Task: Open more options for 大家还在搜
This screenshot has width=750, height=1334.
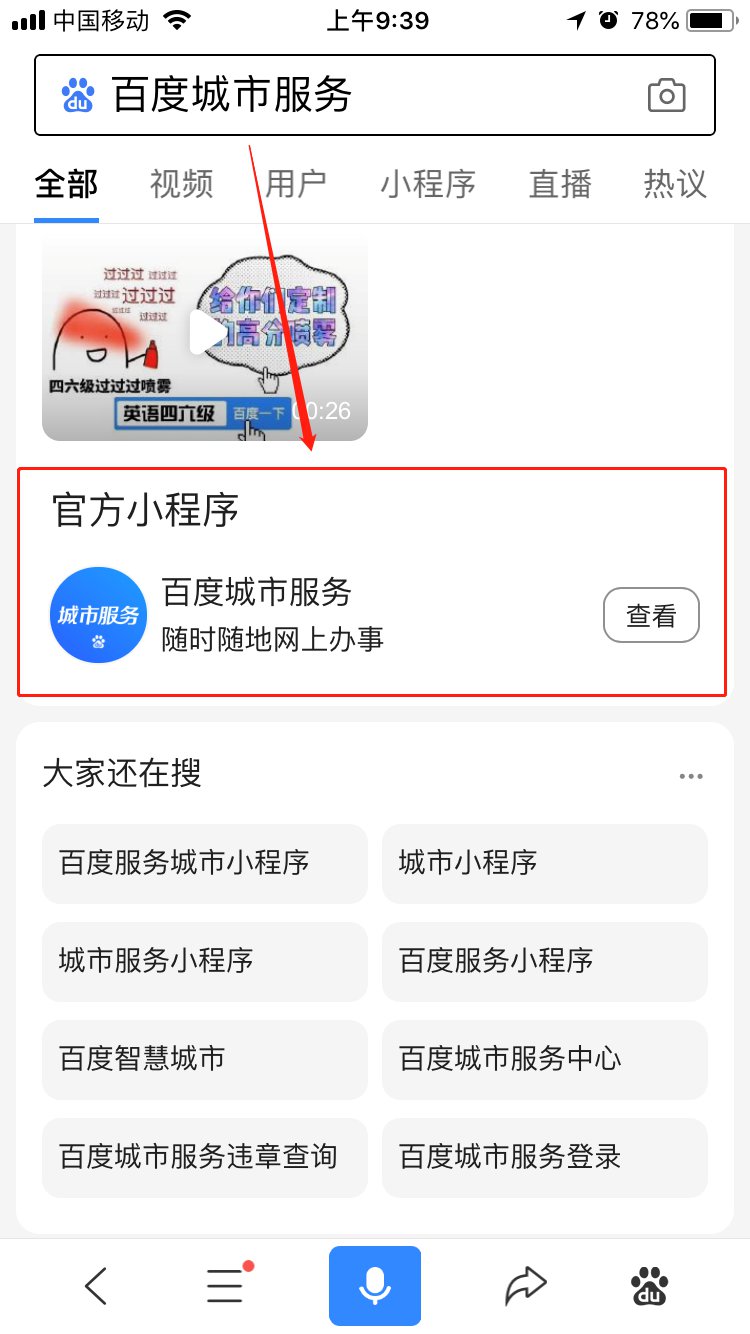Action: [x=691, y=776]
